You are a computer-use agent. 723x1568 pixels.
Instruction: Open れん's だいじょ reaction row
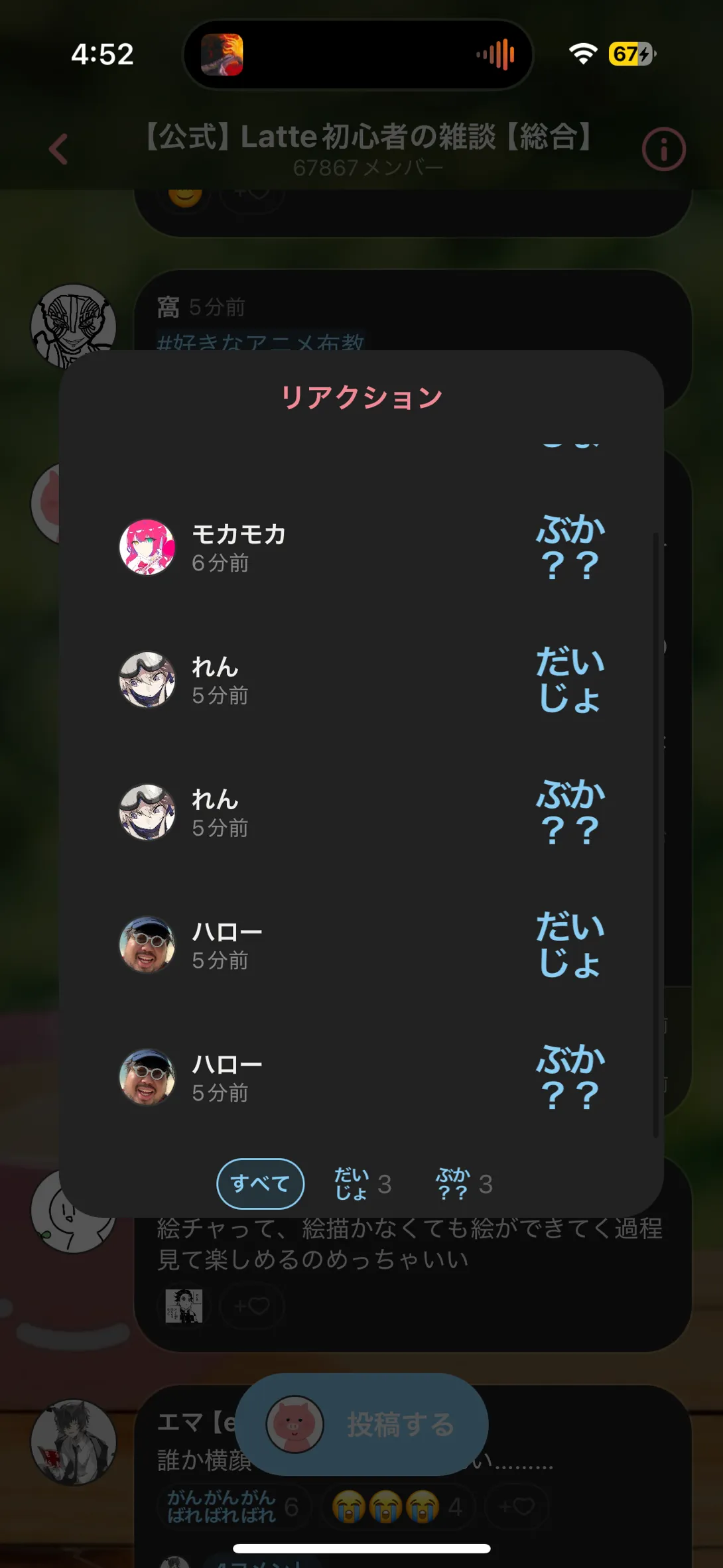(x=361, y=680)
